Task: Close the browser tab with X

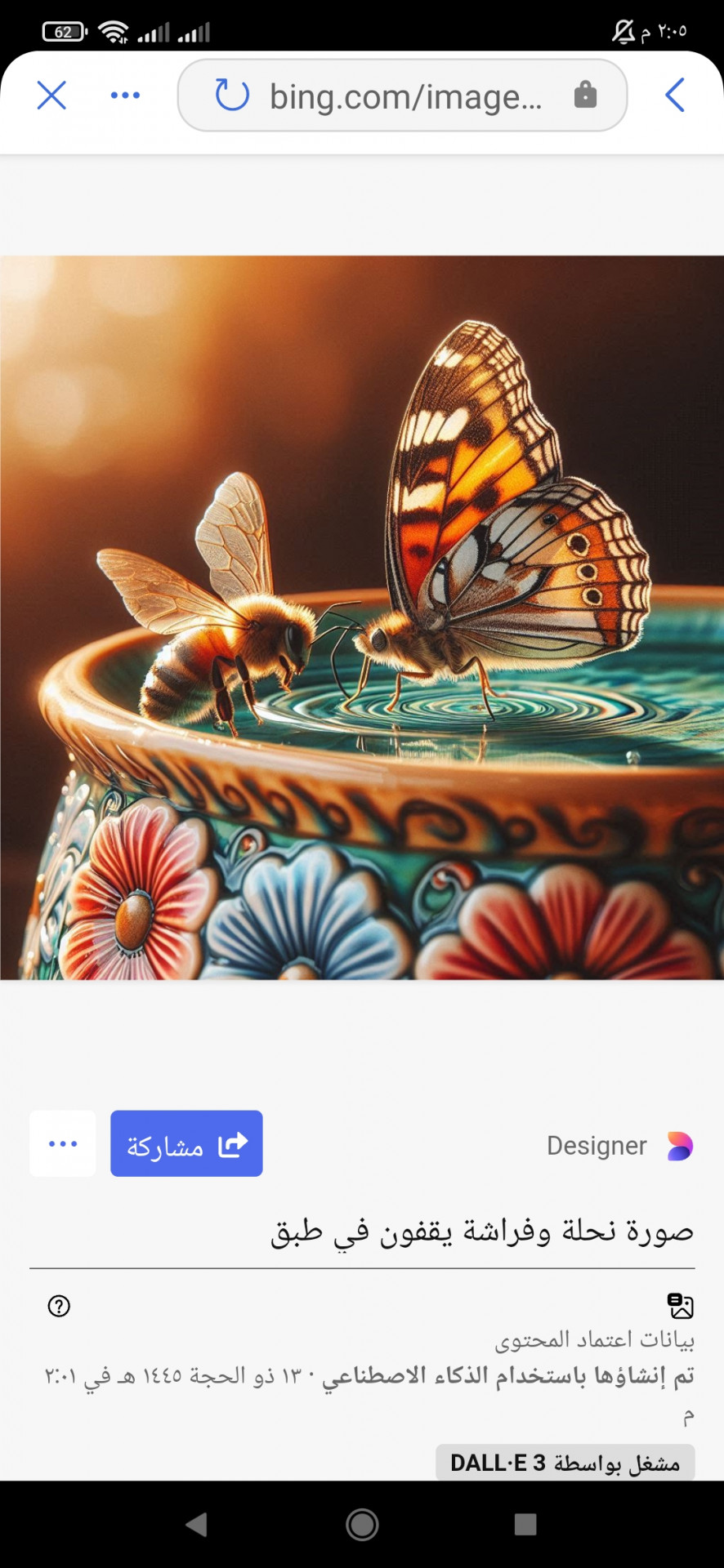Action: pyautogui.click(x=51, y=96)
